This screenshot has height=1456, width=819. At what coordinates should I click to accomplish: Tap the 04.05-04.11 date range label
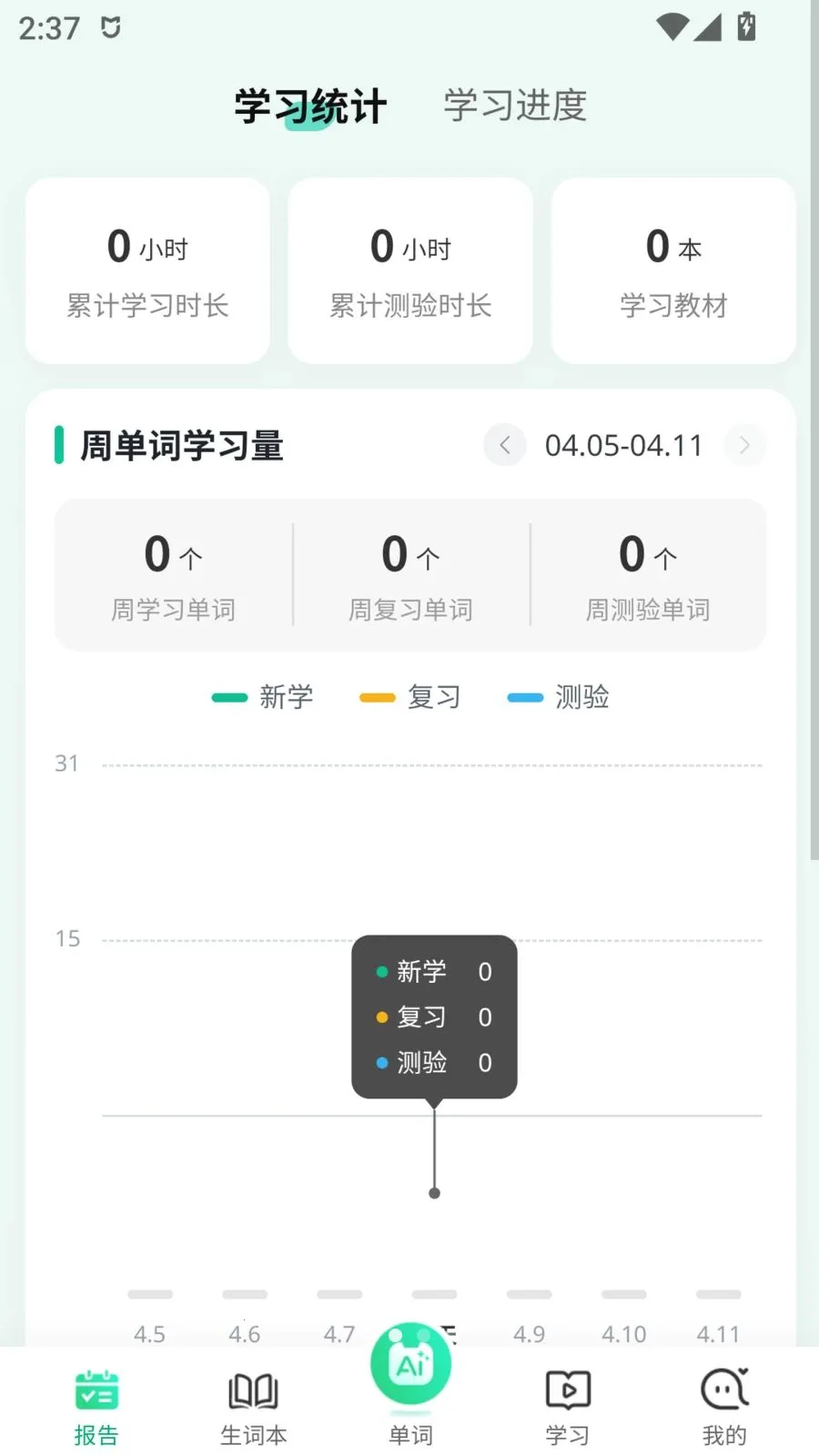click(624, 445)
